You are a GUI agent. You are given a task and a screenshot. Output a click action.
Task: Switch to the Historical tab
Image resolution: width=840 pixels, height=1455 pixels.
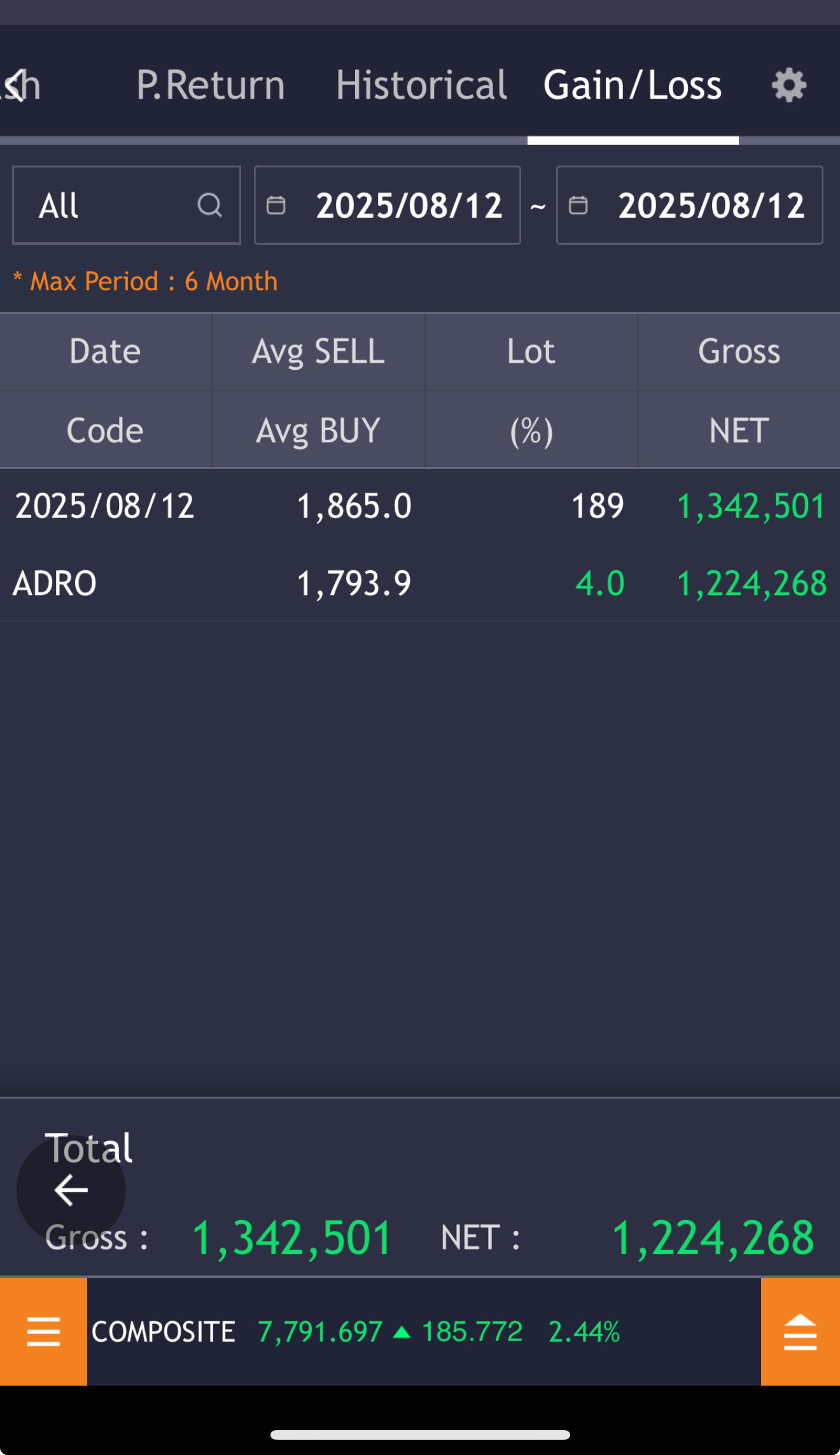[x=421, y=85]
